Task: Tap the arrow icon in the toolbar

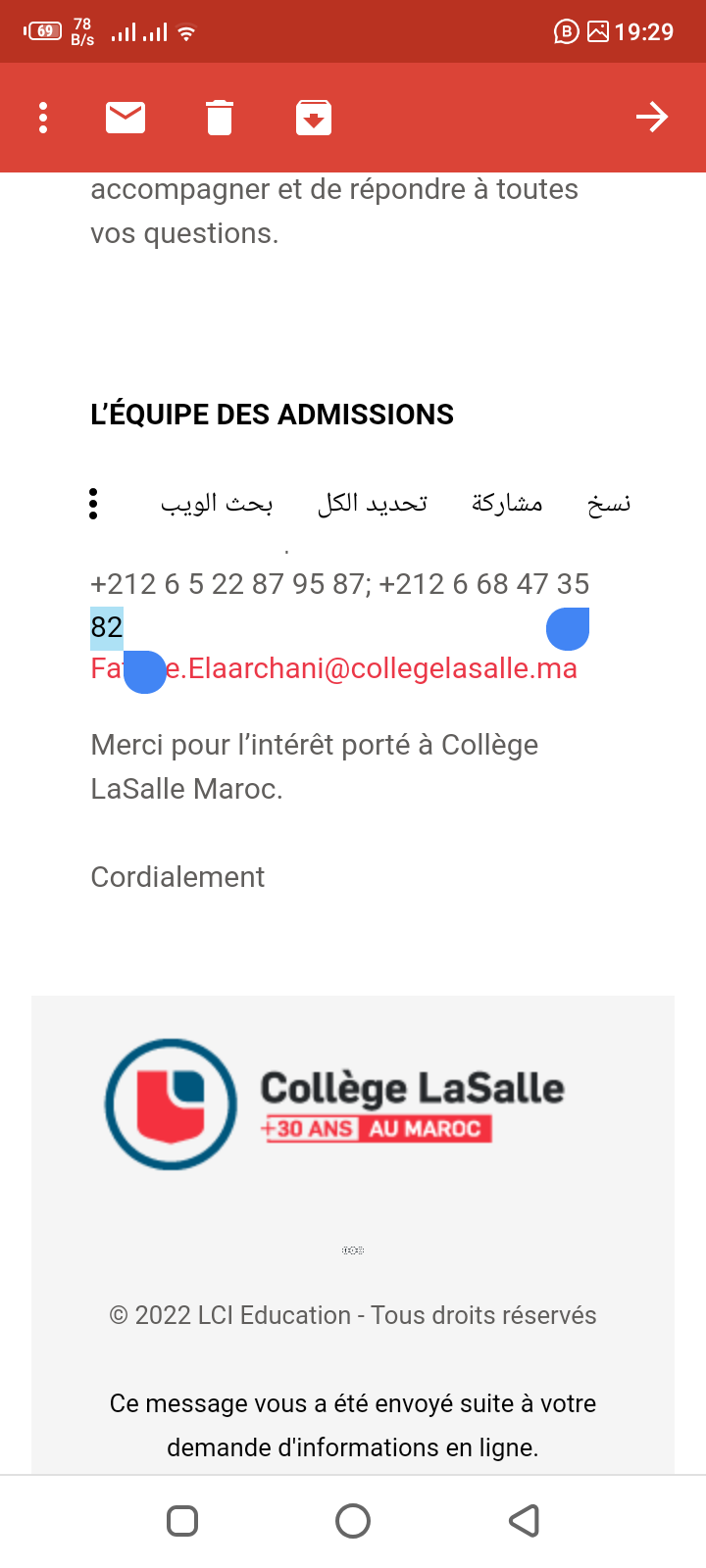Action: click(x=652, y=118)
